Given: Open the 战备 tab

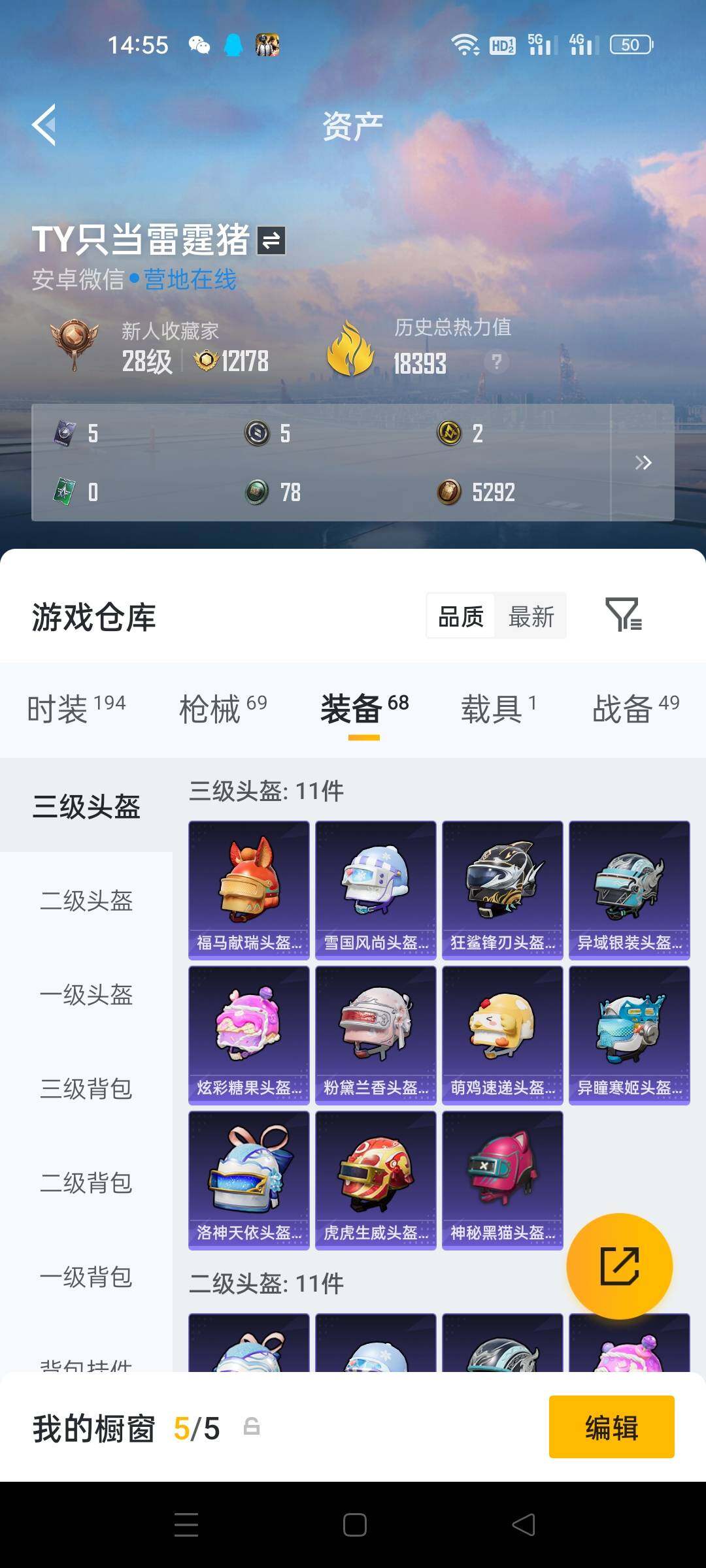Looking at the screenshot, I should click(626, 710).
